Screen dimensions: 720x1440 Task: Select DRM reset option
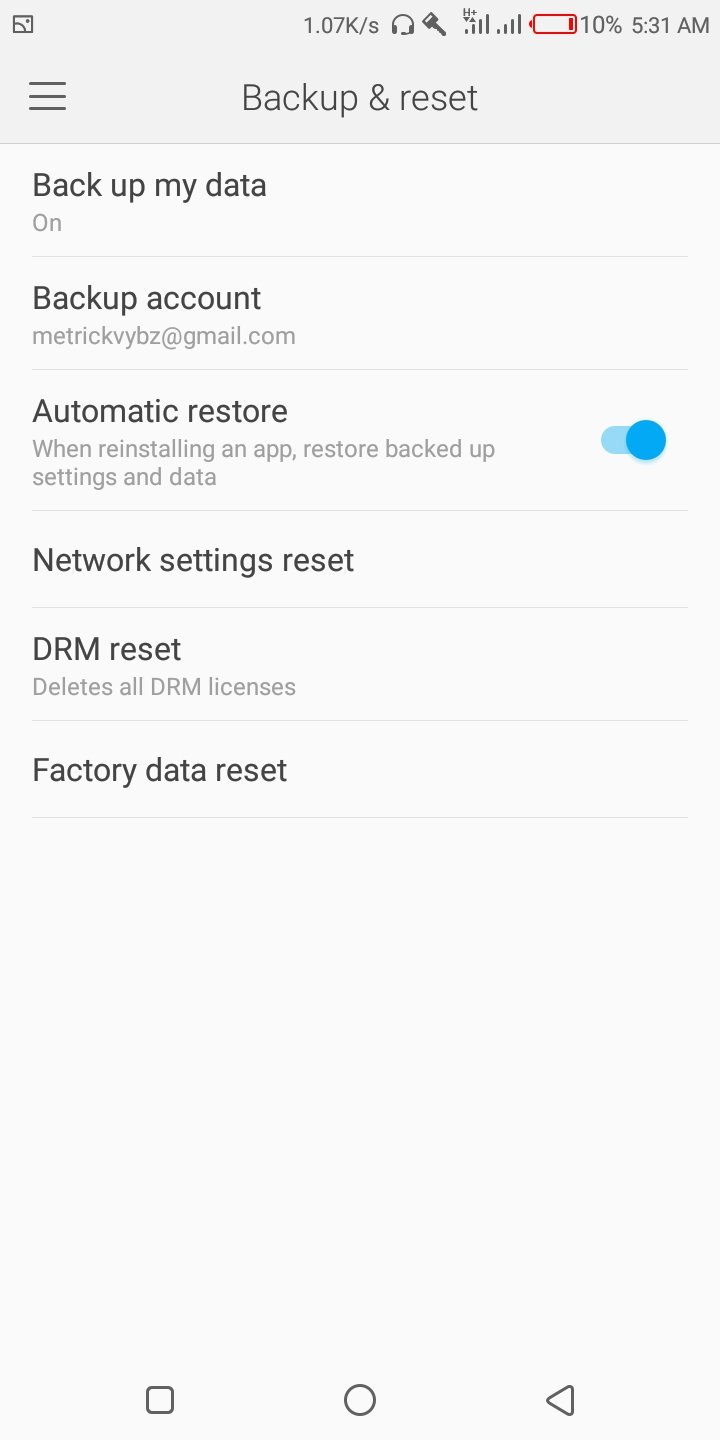360,665
